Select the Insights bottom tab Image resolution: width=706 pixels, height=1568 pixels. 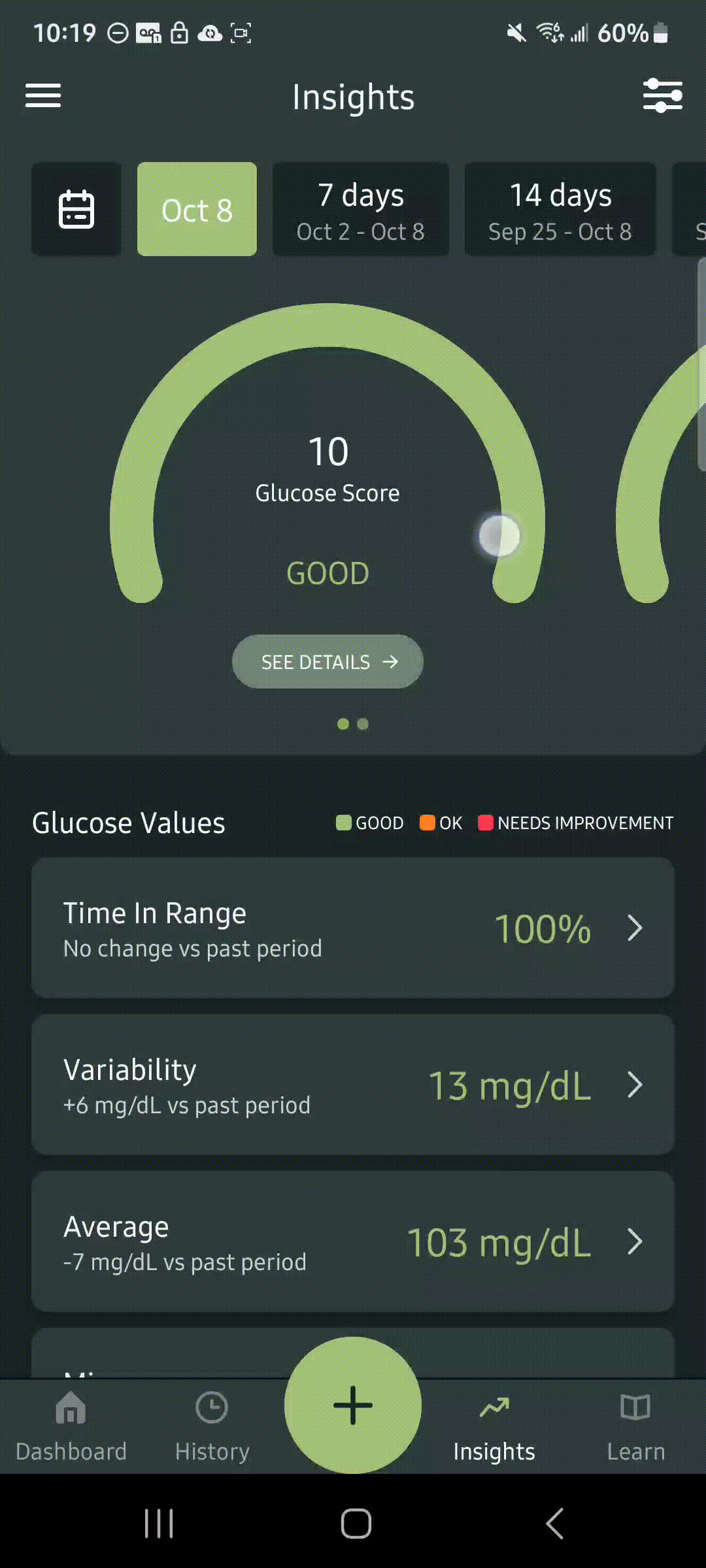point(494,1426)
